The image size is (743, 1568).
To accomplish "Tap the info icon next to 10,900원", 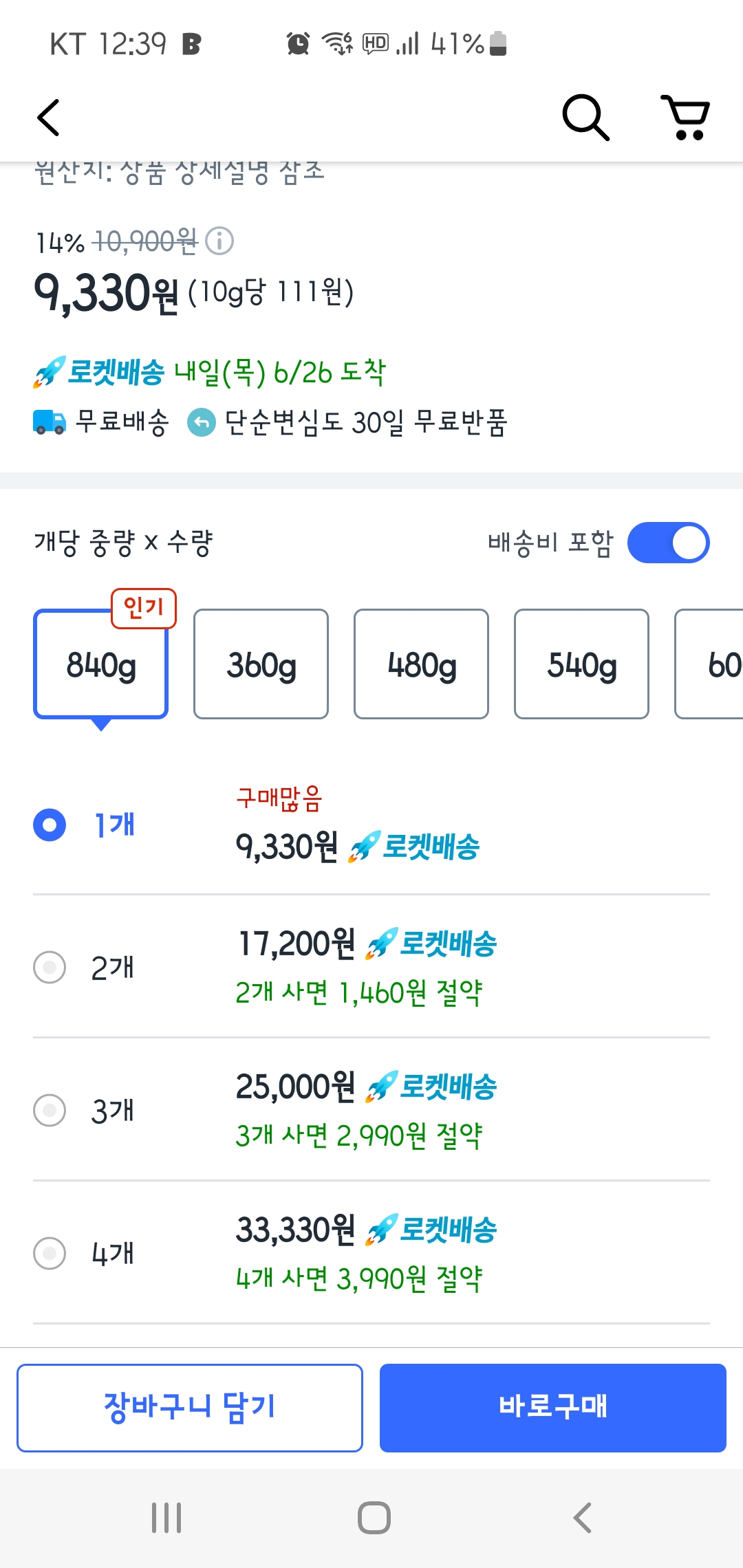I will 220,241.
